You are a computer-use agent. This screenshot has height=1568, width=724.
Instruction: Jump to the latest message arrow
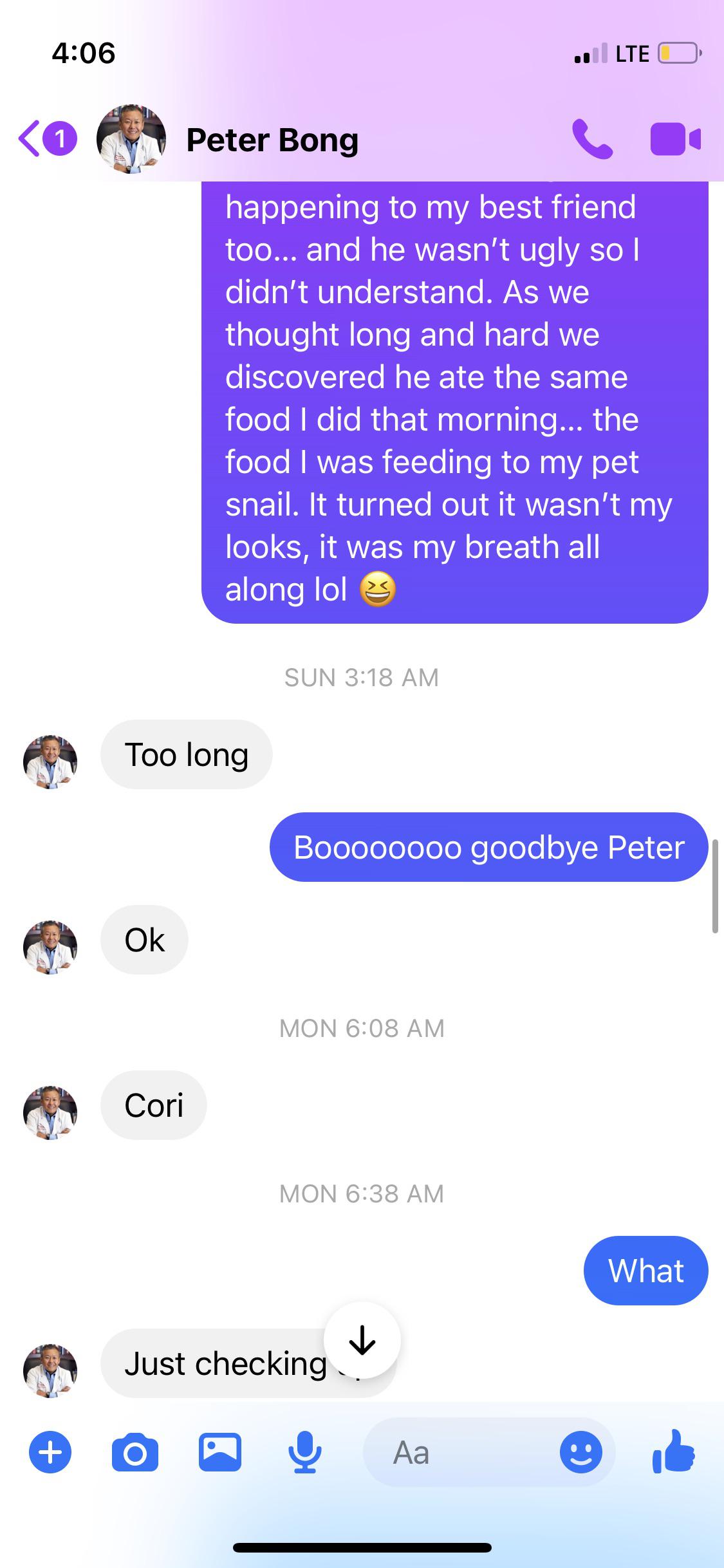pyautogui.click(x=362, y=1340)
